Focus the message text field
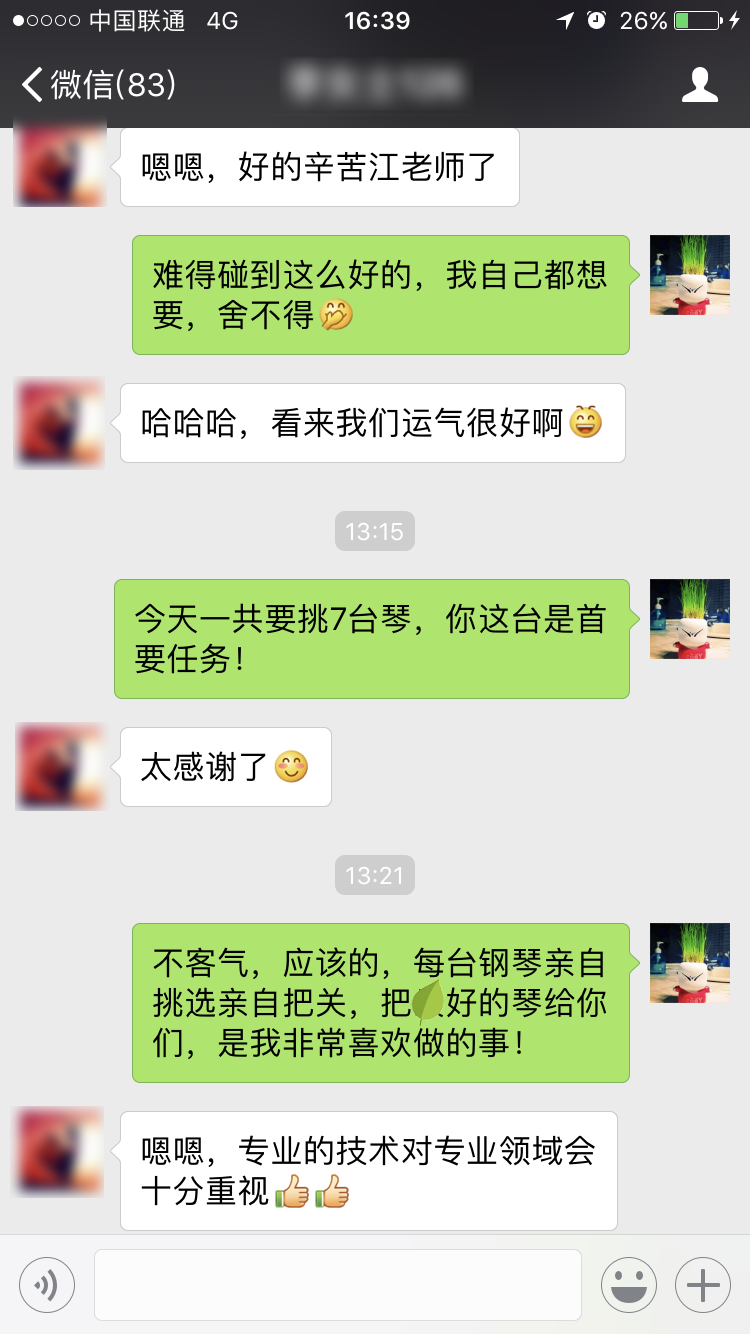The height and width of the screenshot is (1334, 750). (338, 1284)
